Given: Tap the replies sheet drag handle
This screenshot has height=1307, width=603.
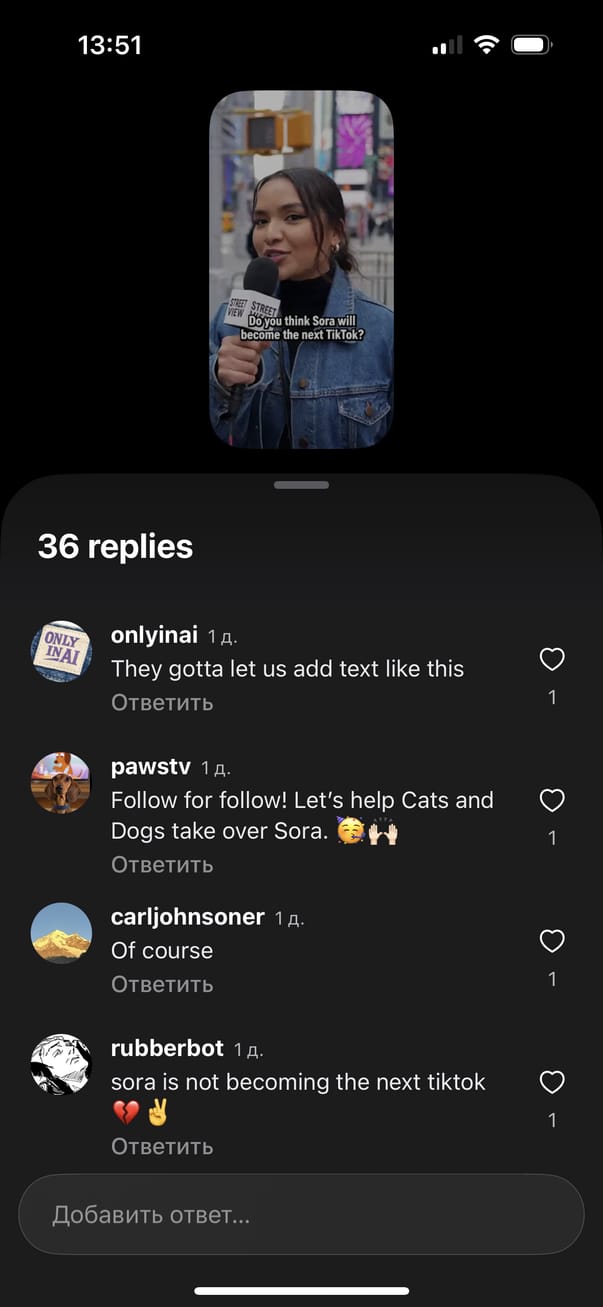Looking at the screenshot, I should click(x=301, y=485).
